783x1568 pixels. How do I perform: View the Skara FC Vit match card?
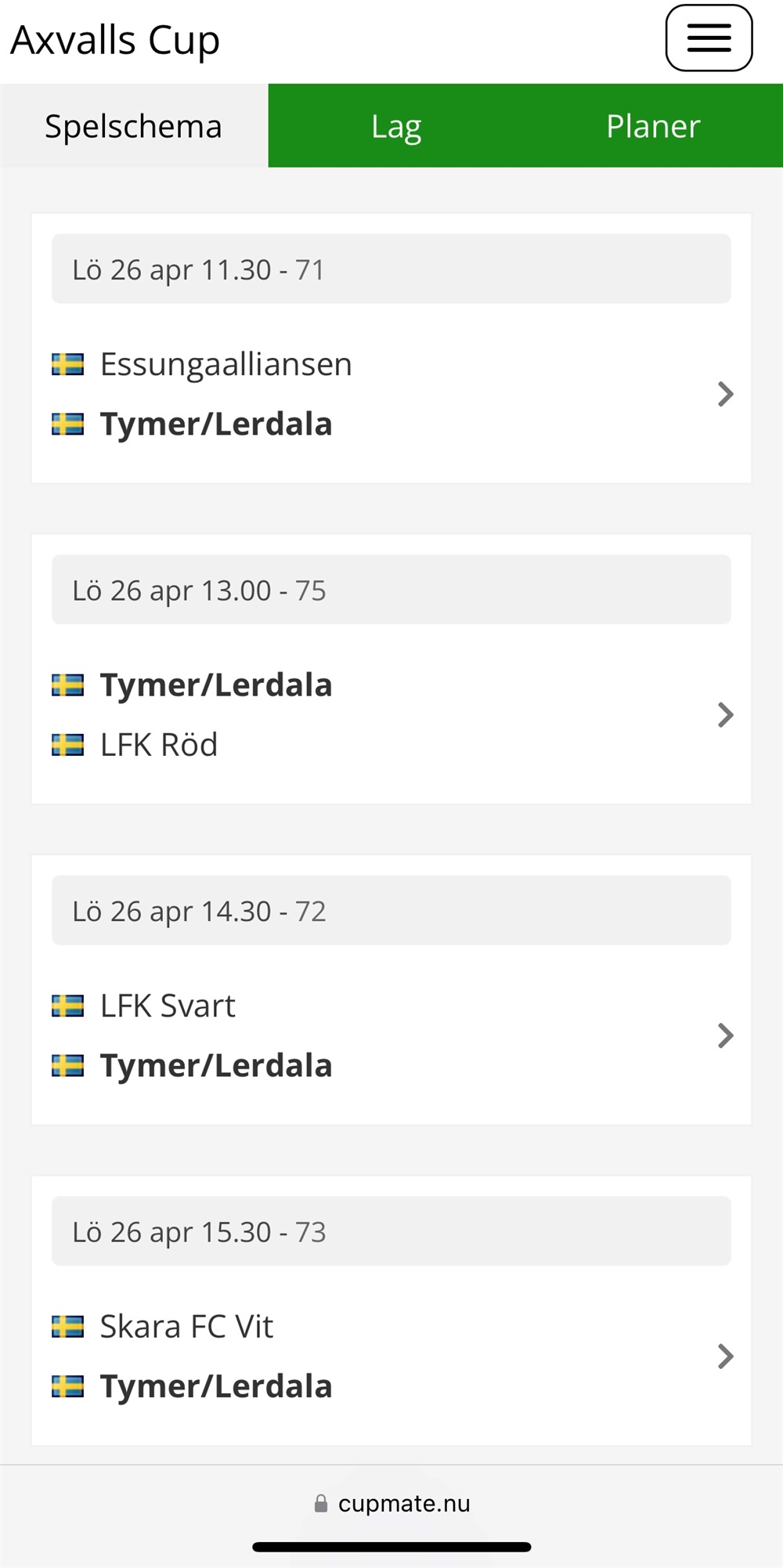click(391, 1310)
